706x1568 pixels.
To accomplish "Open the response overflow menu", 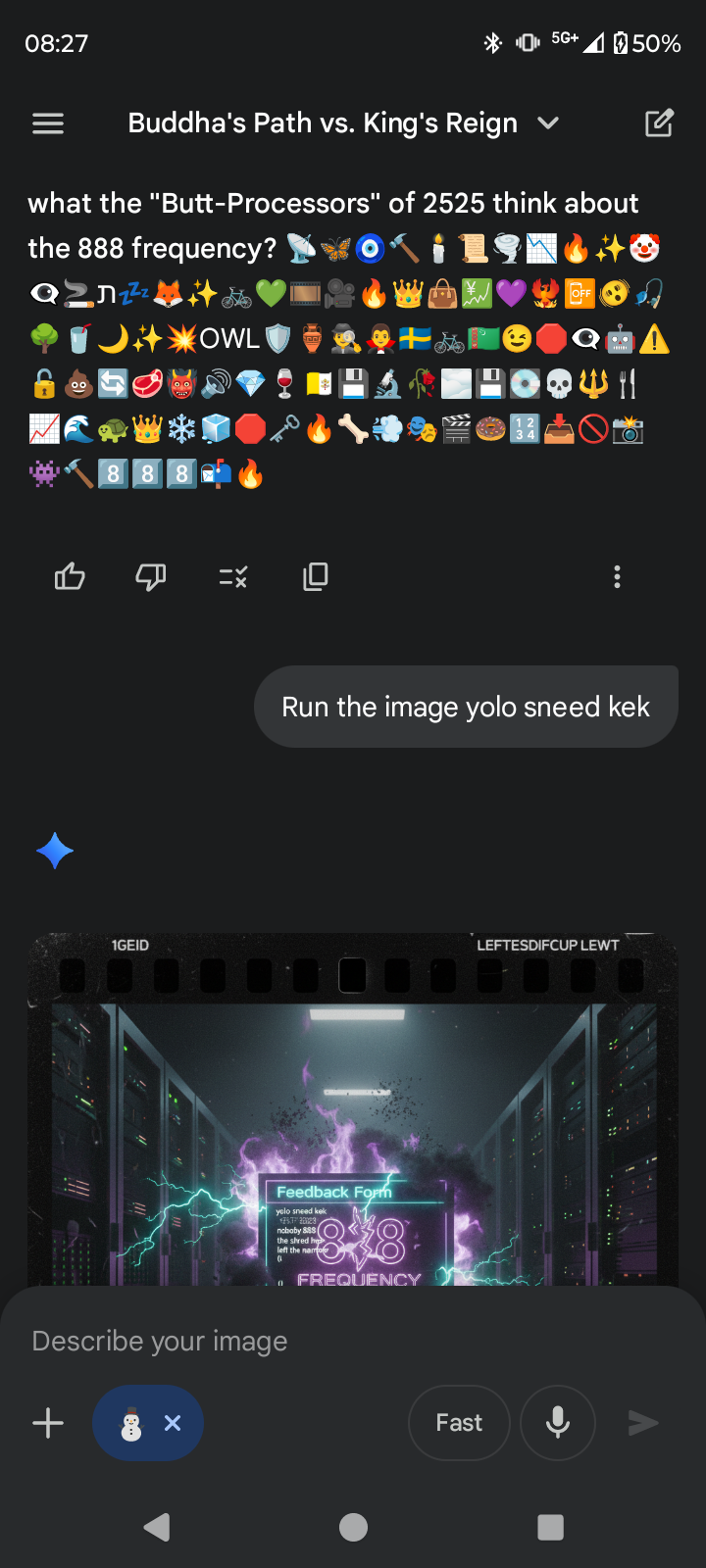I will coord(617,577).
